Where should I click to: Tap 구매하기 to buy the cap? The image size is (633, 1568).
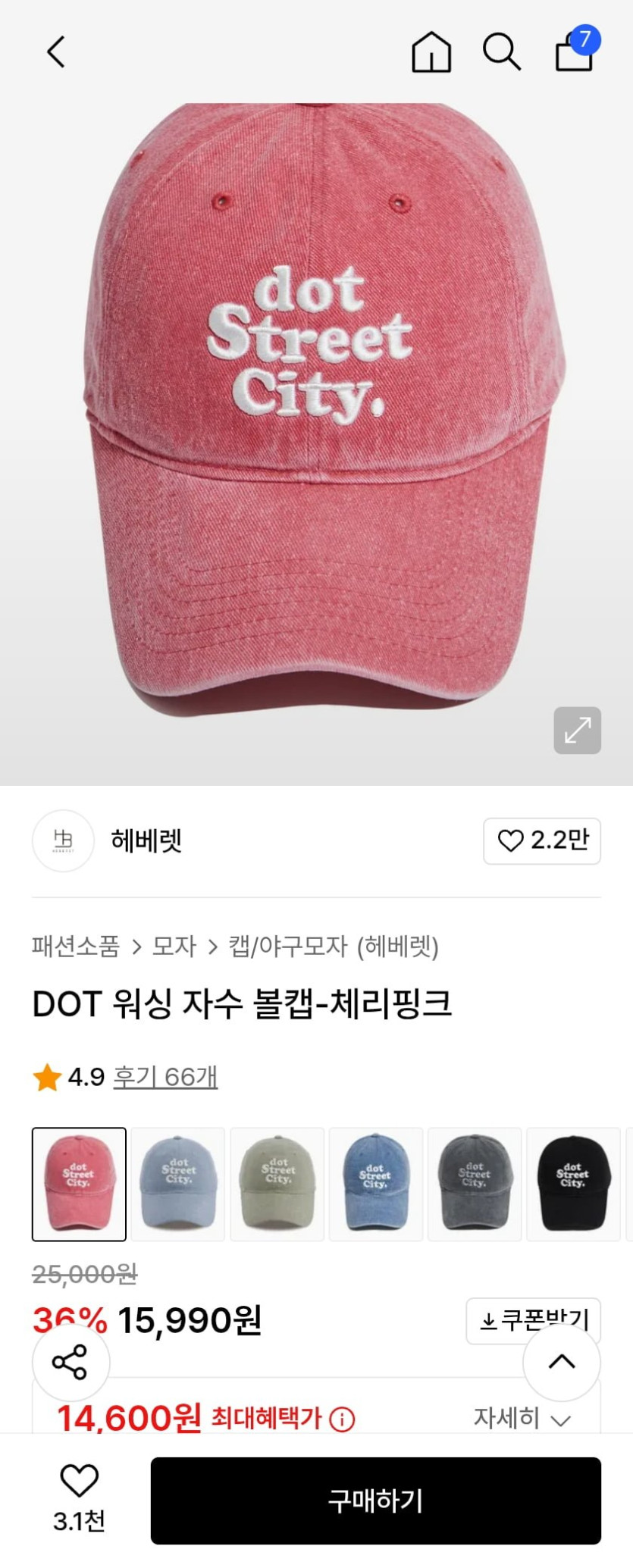click(x=375, y=1501)
